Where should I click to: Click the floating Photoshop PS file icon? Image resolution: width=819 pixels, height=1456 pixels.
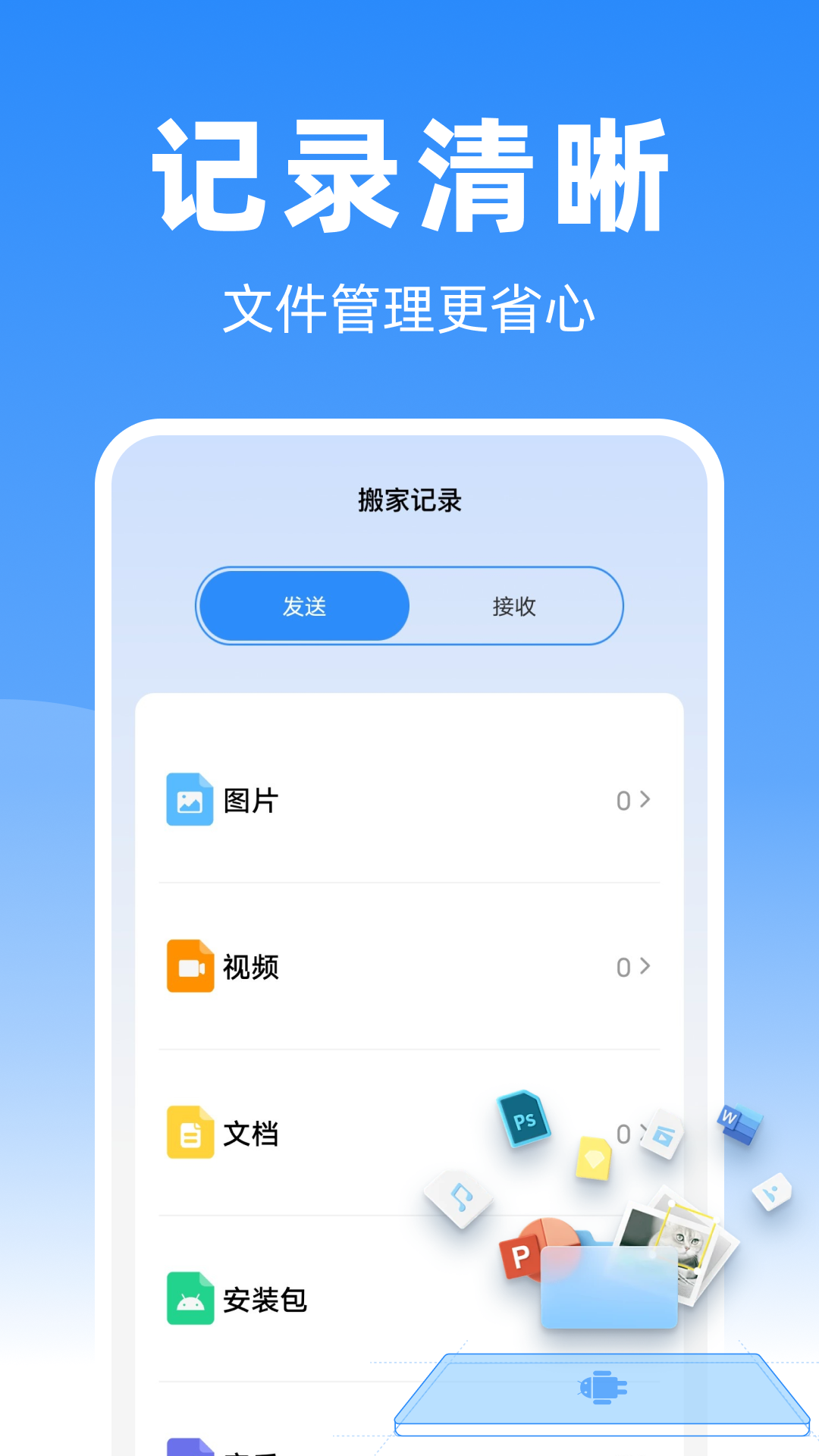coord(523,1120)
